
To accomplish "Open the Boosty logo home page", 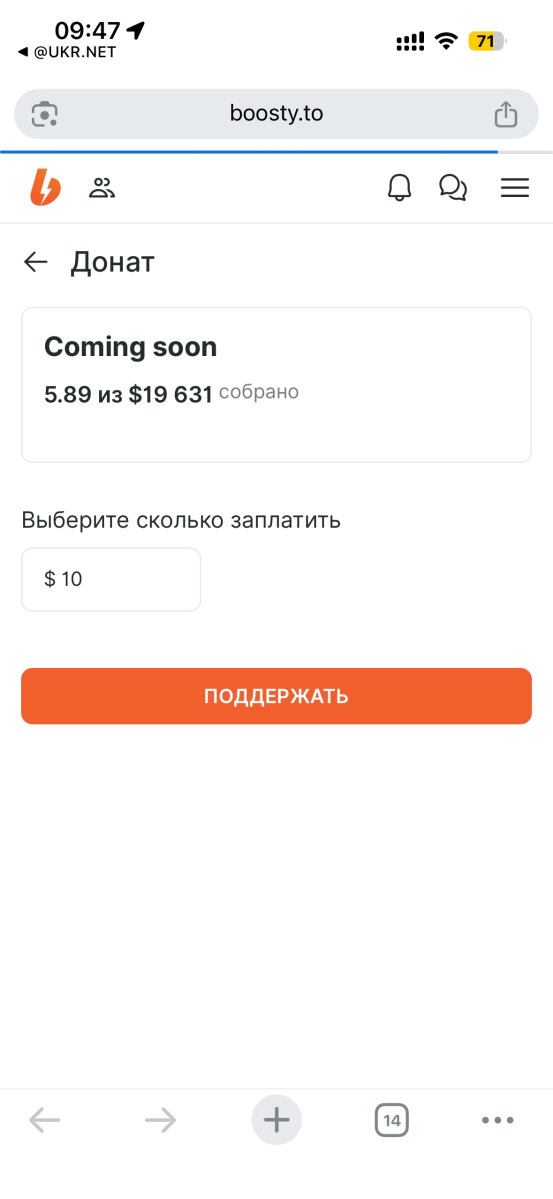I will pos(44,187).
